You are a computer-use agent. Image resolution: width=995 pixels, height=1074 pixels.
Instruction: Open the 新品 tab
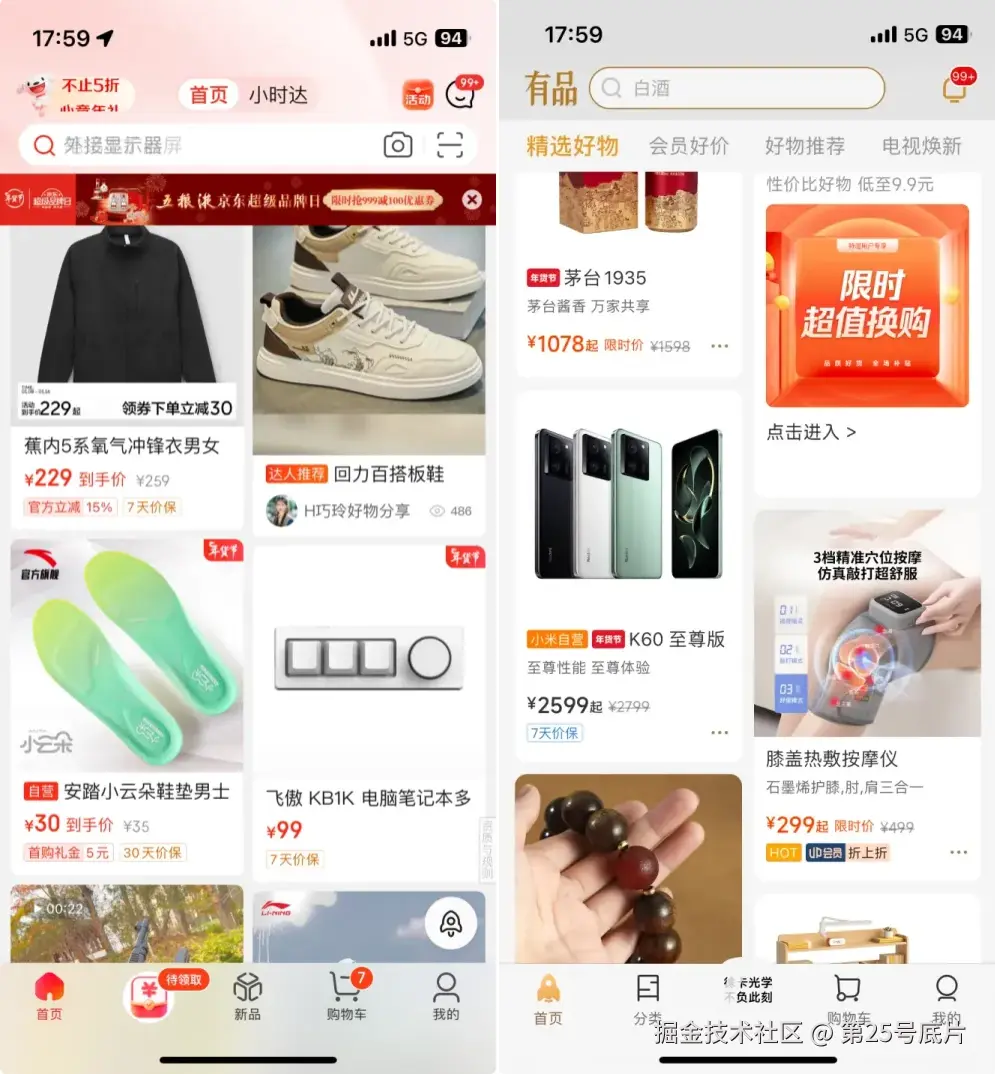click(x=247, y=996)
